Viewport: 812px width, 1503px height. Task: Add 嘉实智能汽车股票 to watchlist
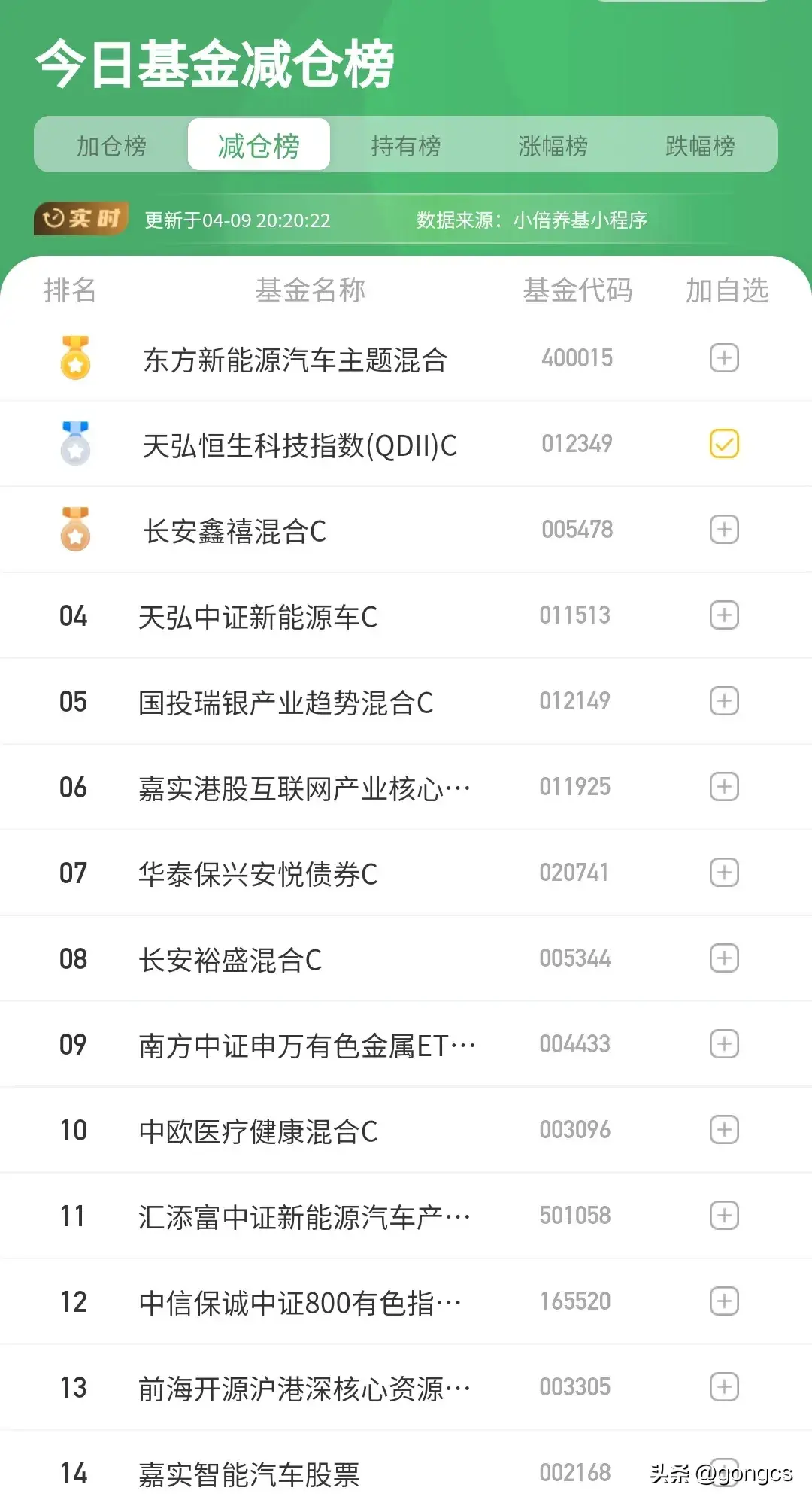pos(723,1472)
